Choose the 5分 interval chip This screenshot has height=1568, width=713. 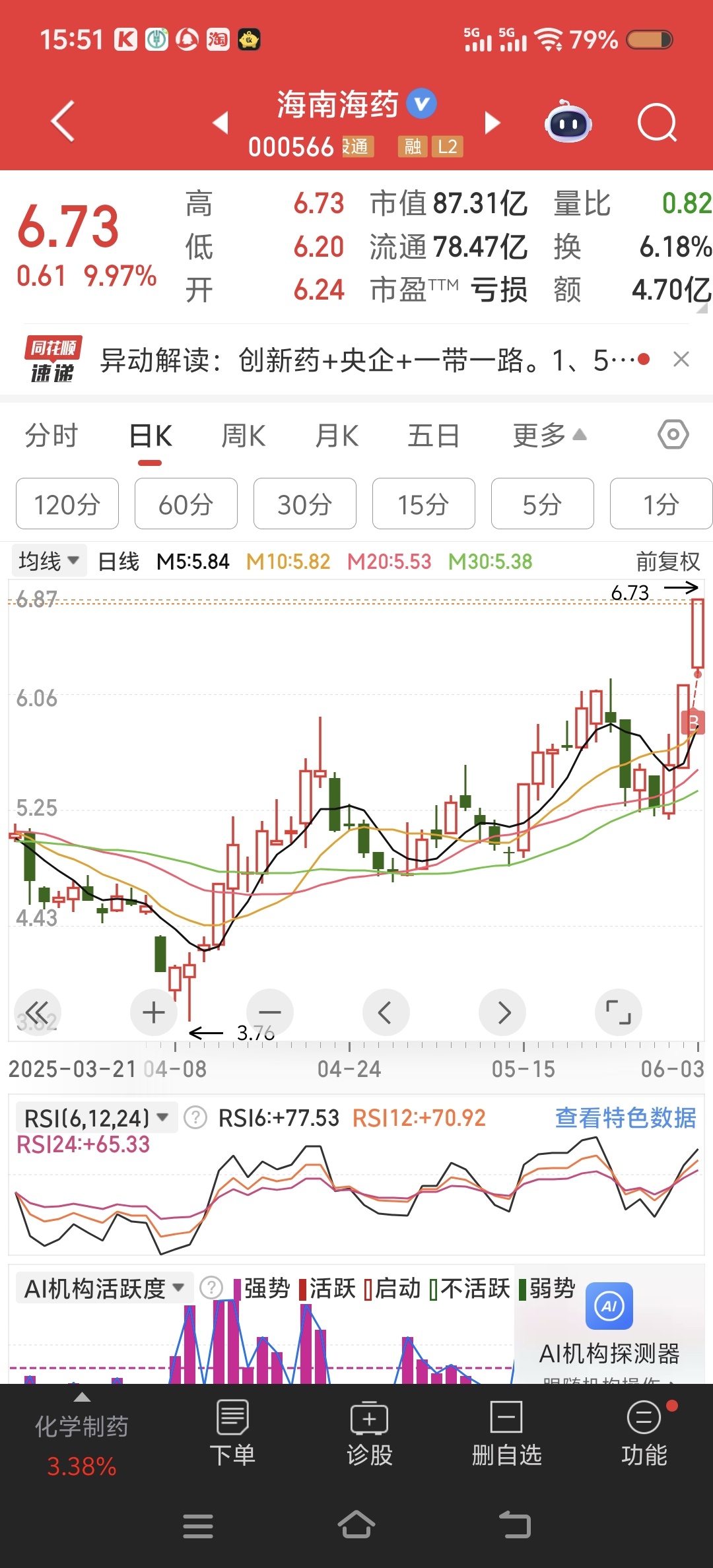543,504
